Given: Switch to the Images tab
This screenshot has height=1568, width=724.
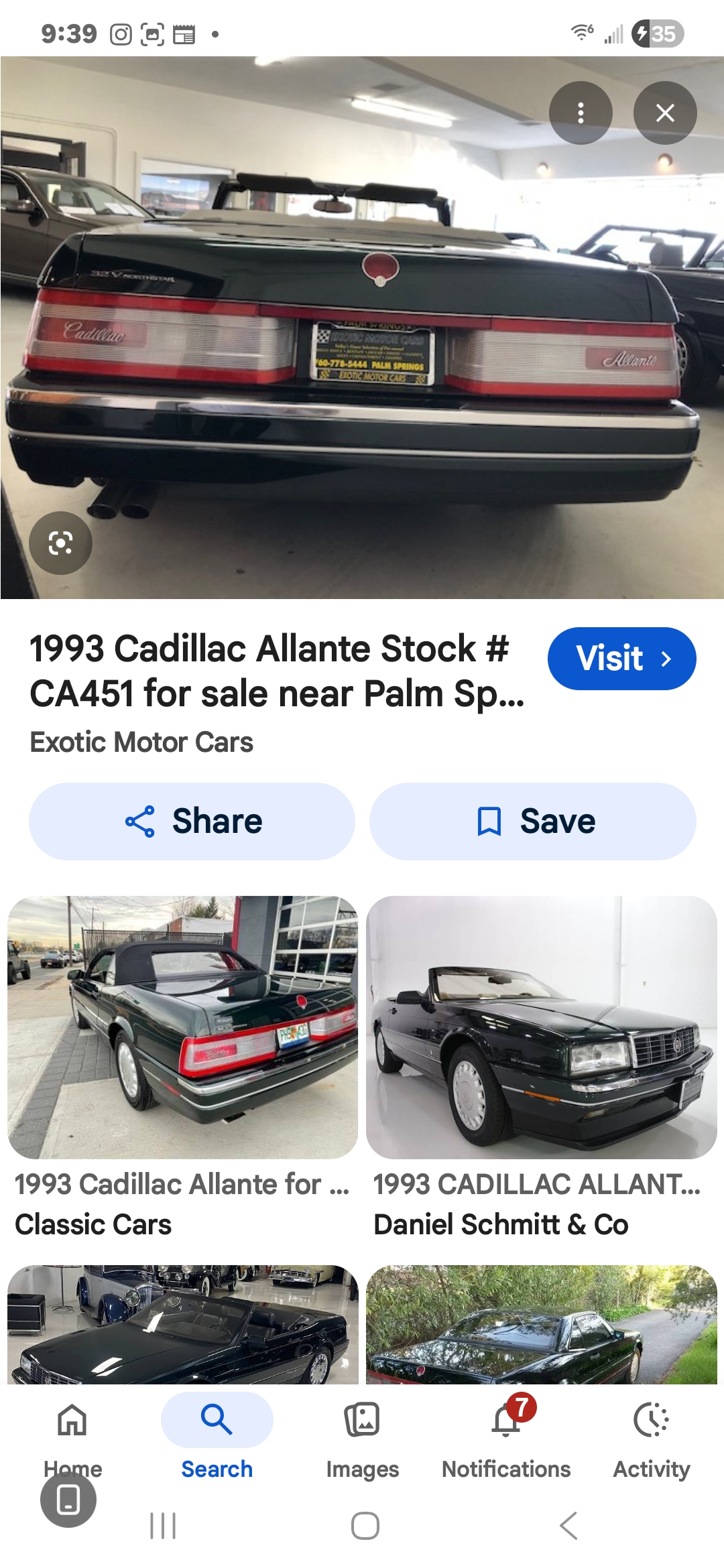Looking at the screenshot, I should [362, 1434].
